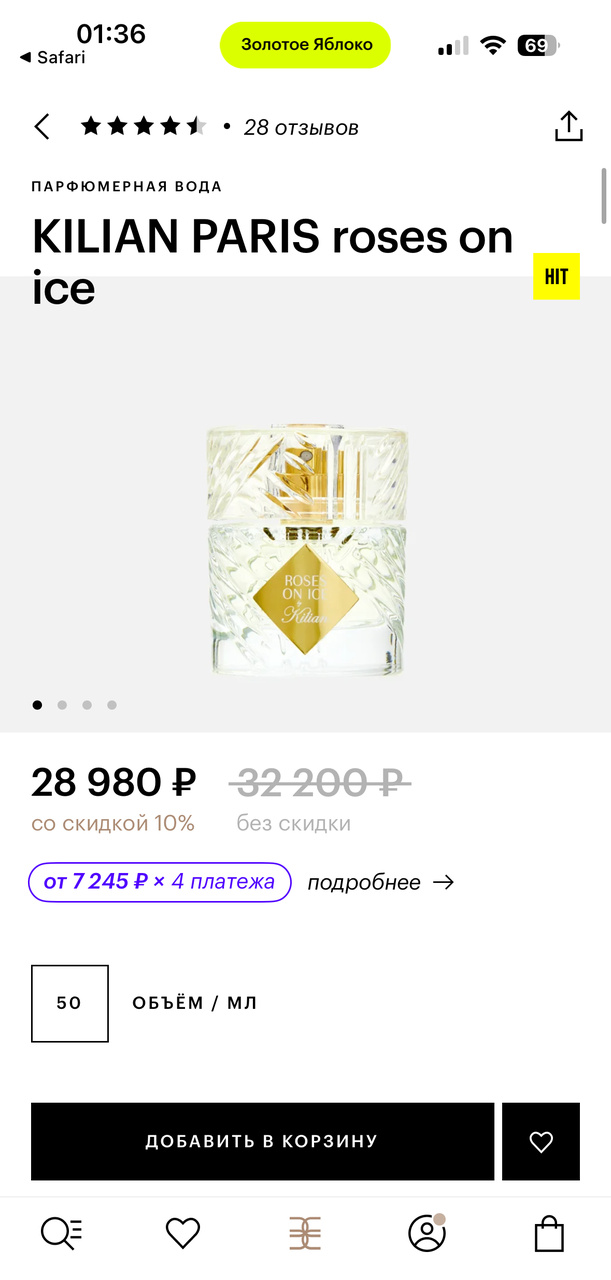The image size is (611, 1280).
Task: Return to Safari via the breadcrumb
Action: coord(53,58)
